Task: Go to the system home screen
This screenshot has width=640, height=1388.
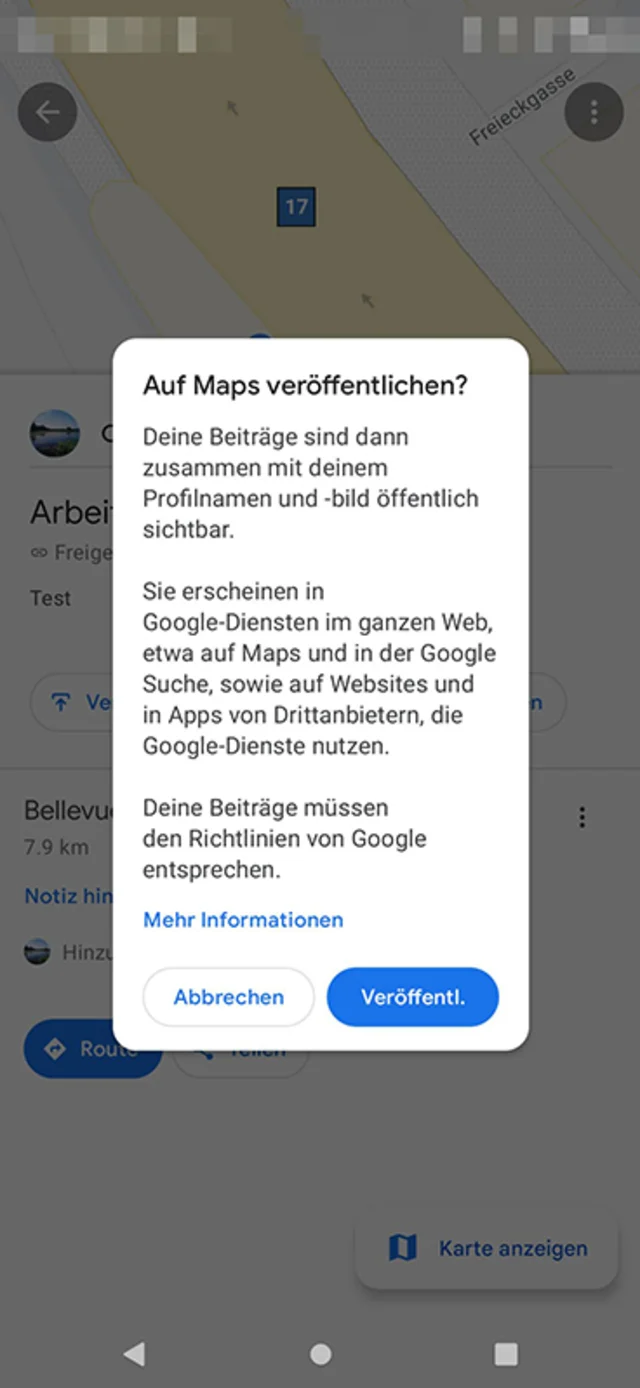Action: (320, 1354)
